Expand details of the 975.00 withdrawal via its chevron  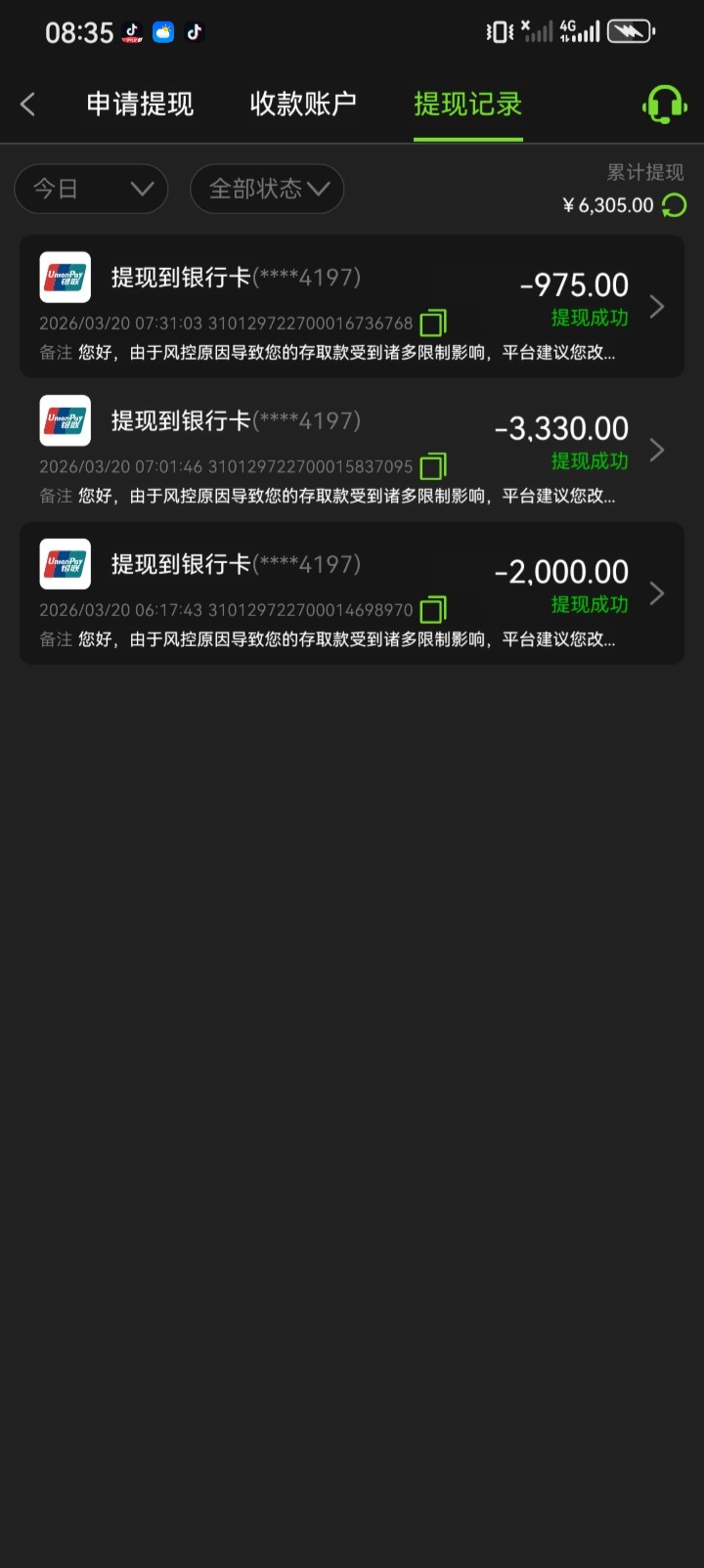(x=656, y=306)
